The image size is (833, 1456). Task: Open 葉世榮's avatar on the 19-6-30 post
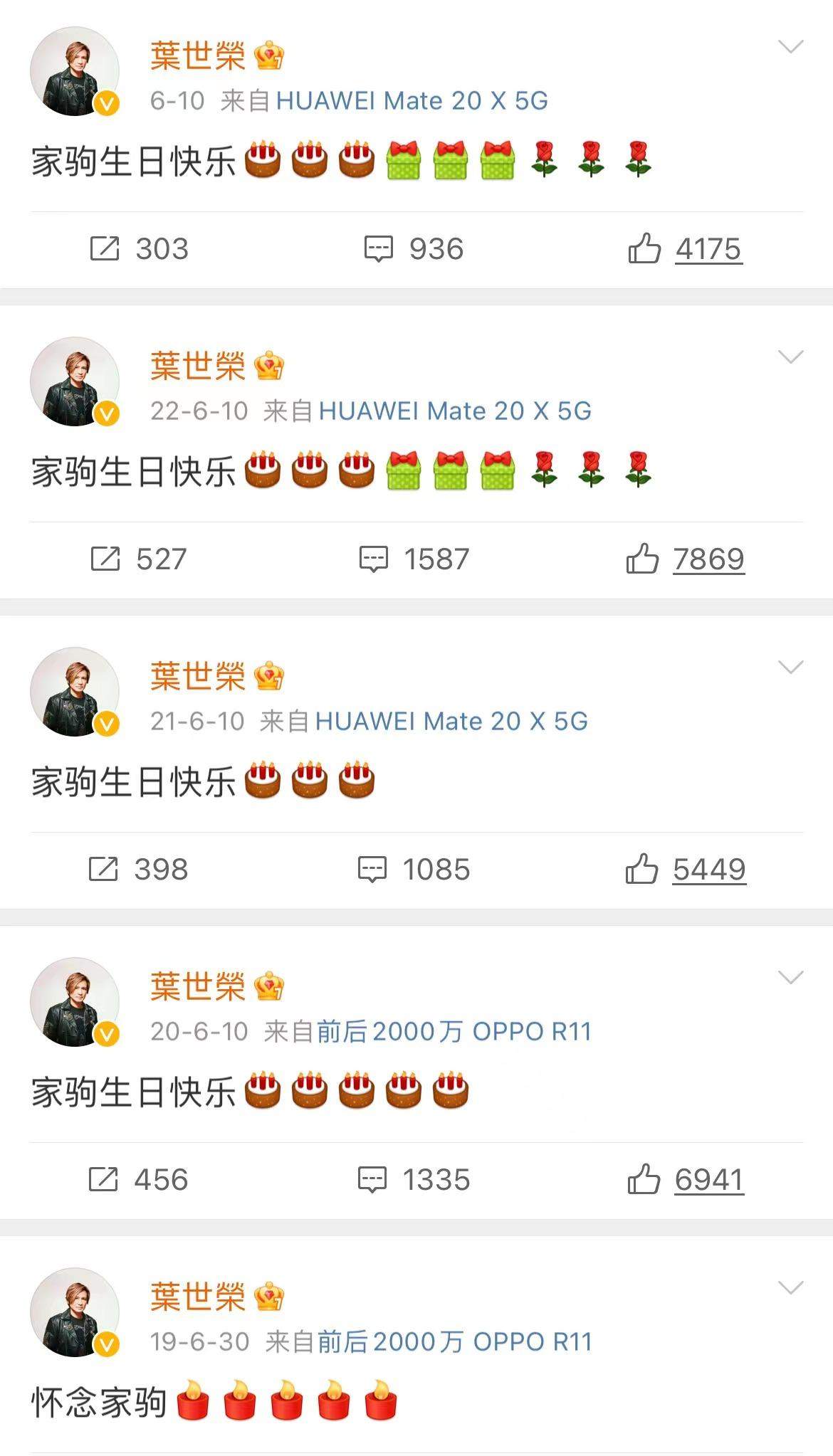[75, 1312]
